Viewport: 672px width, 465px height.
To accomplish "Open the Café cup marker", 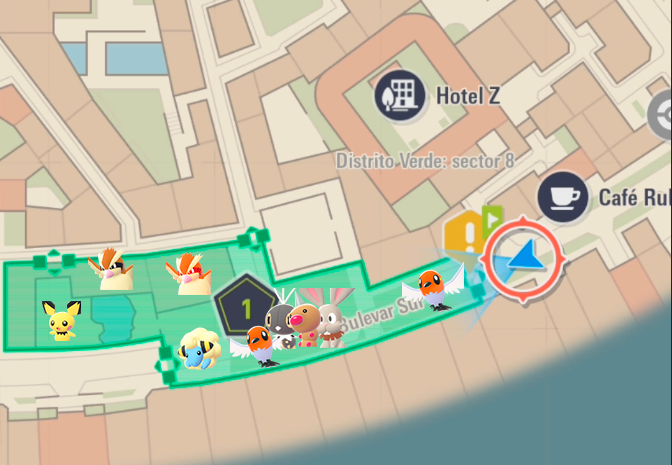I will tap(563, 197).
